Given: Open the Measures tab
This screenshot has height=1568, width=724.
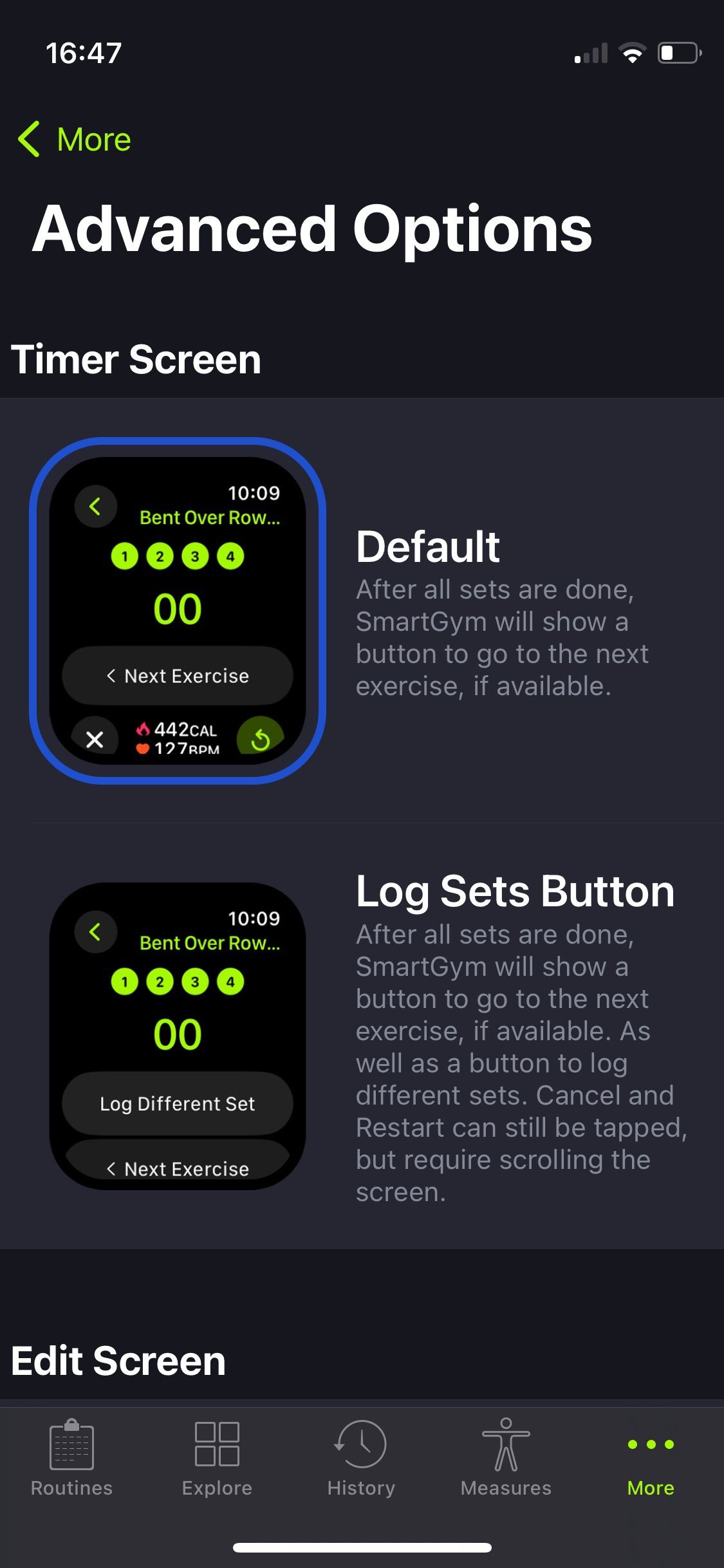Looking at the screenshot, I should (x=506, y=1459).
